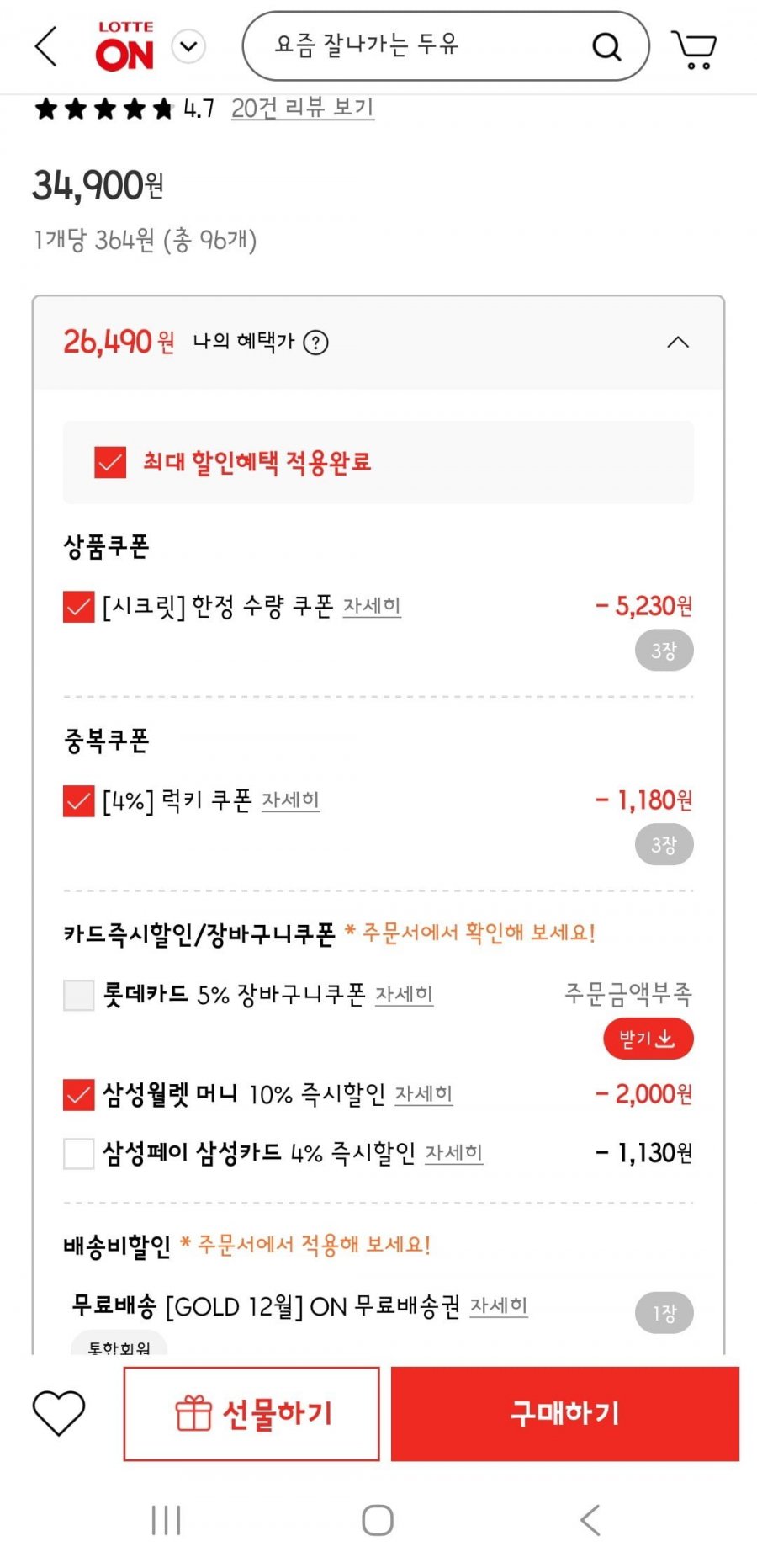Go back using the top-left arrow
The image size is (757, 1568).
tap(46, 46)
